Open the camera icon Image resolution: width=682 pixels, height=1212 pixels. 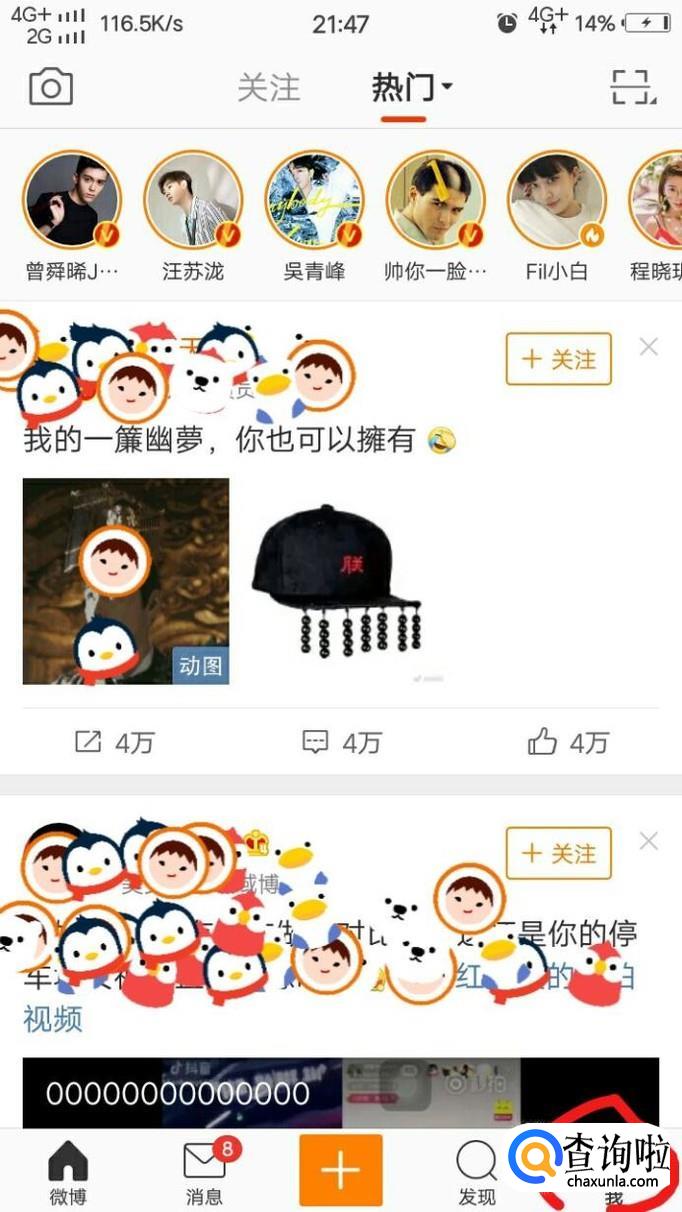51,88
